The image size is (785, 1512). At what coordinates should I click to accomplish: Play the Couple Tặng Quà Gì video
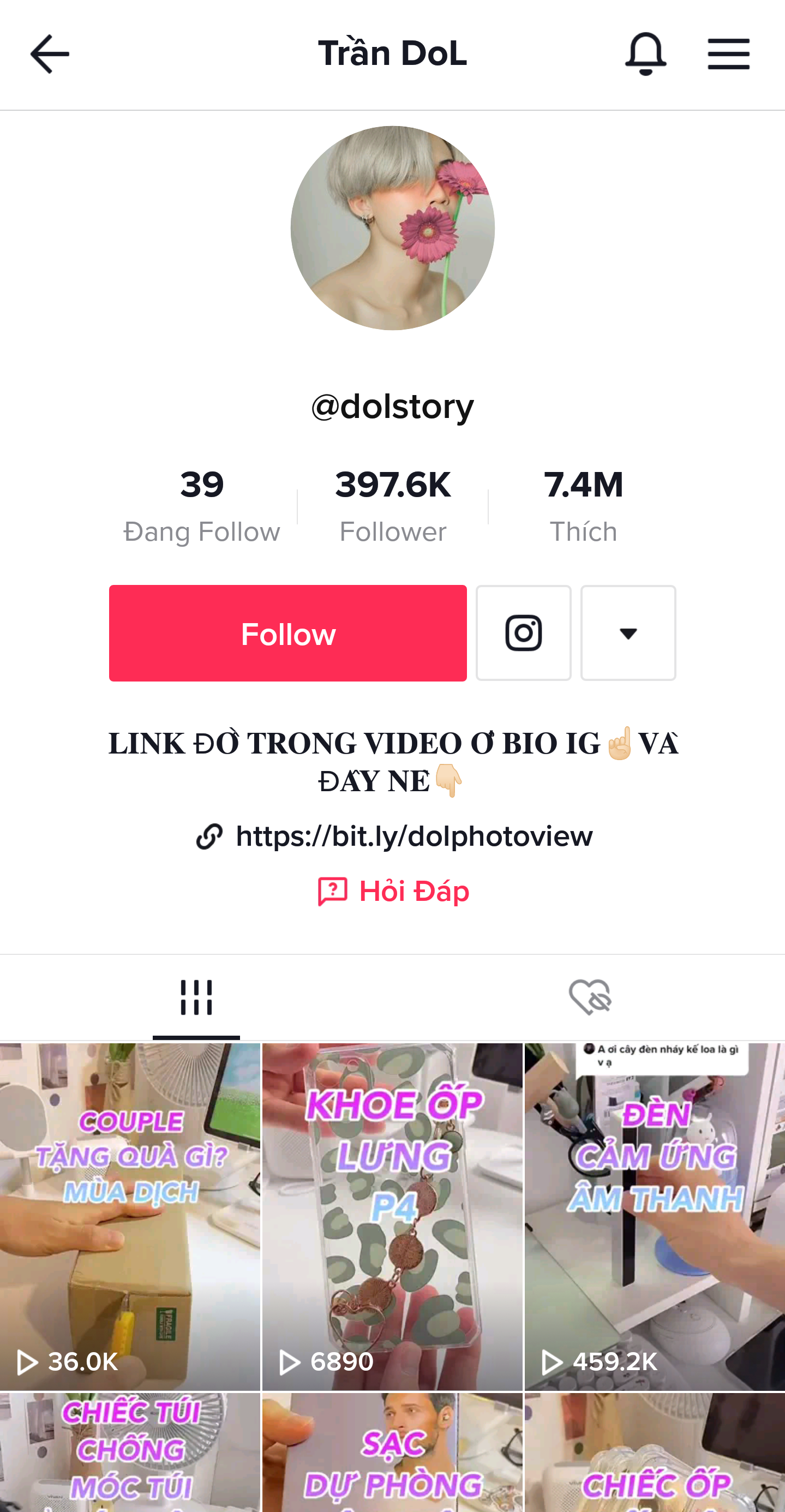click(x=130, y=1217)
